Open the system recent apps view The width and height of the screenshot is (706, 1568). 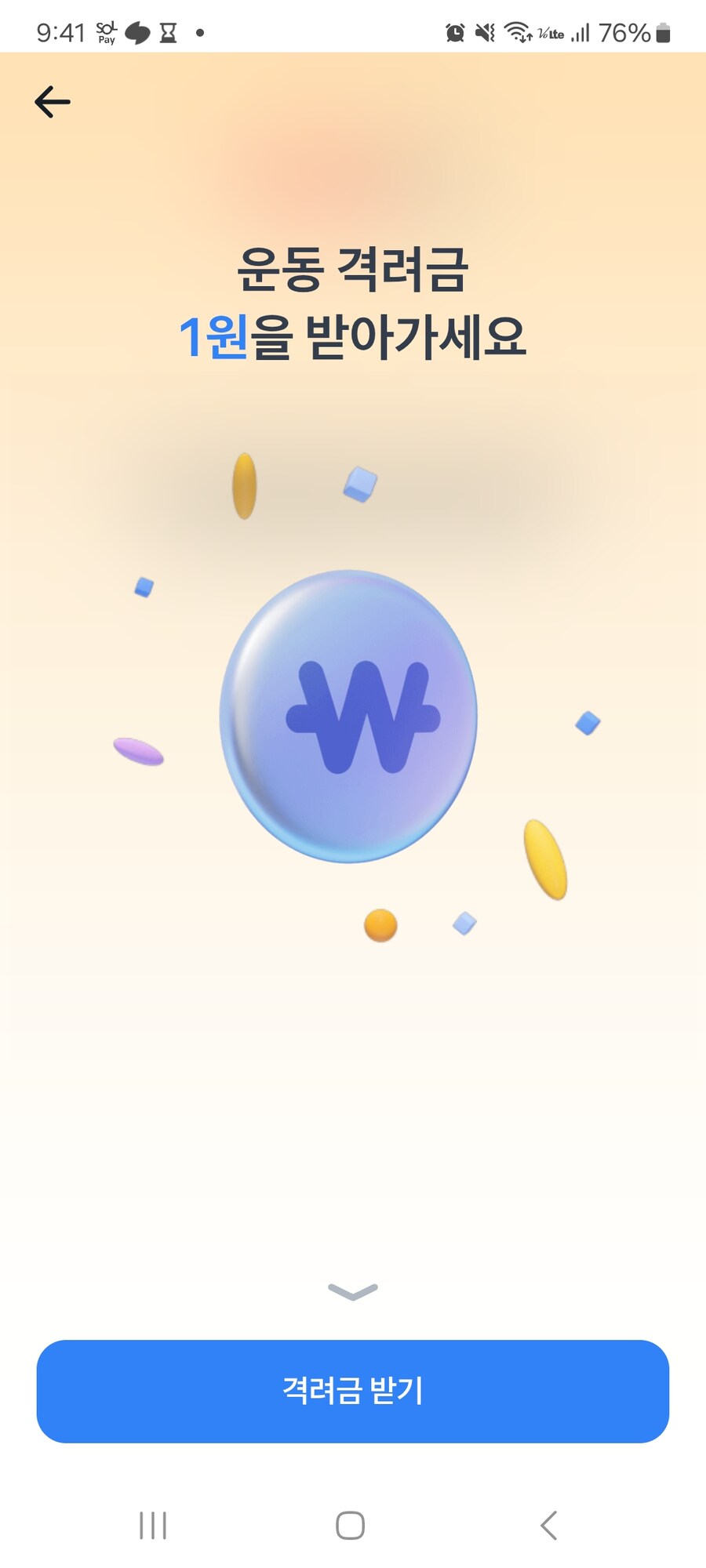tap(153, 1526)
